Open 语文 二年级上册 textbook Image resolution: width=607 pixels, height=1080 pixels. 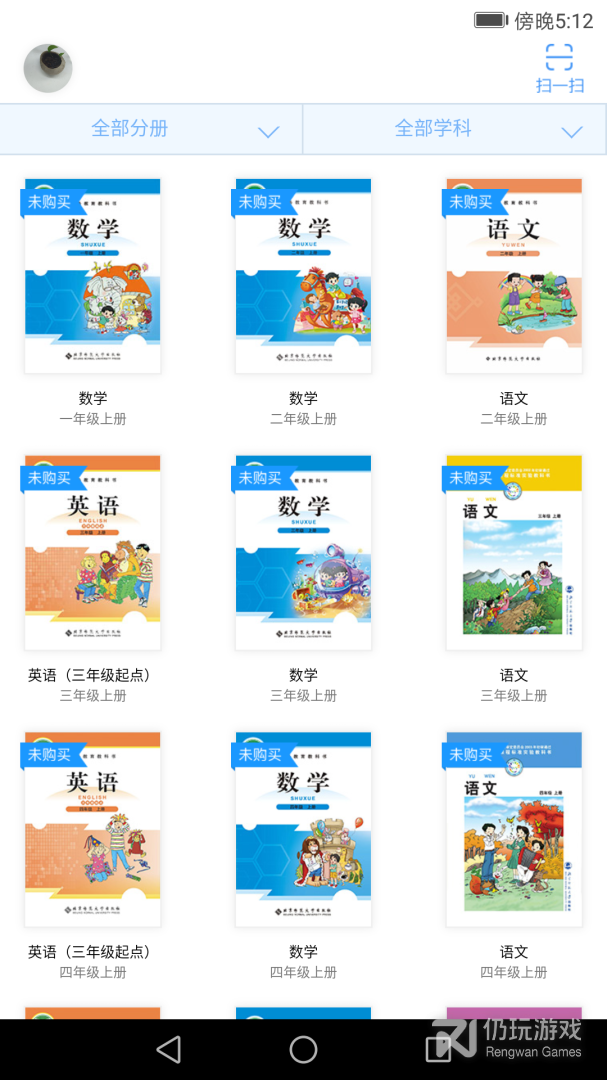[514, 276]
